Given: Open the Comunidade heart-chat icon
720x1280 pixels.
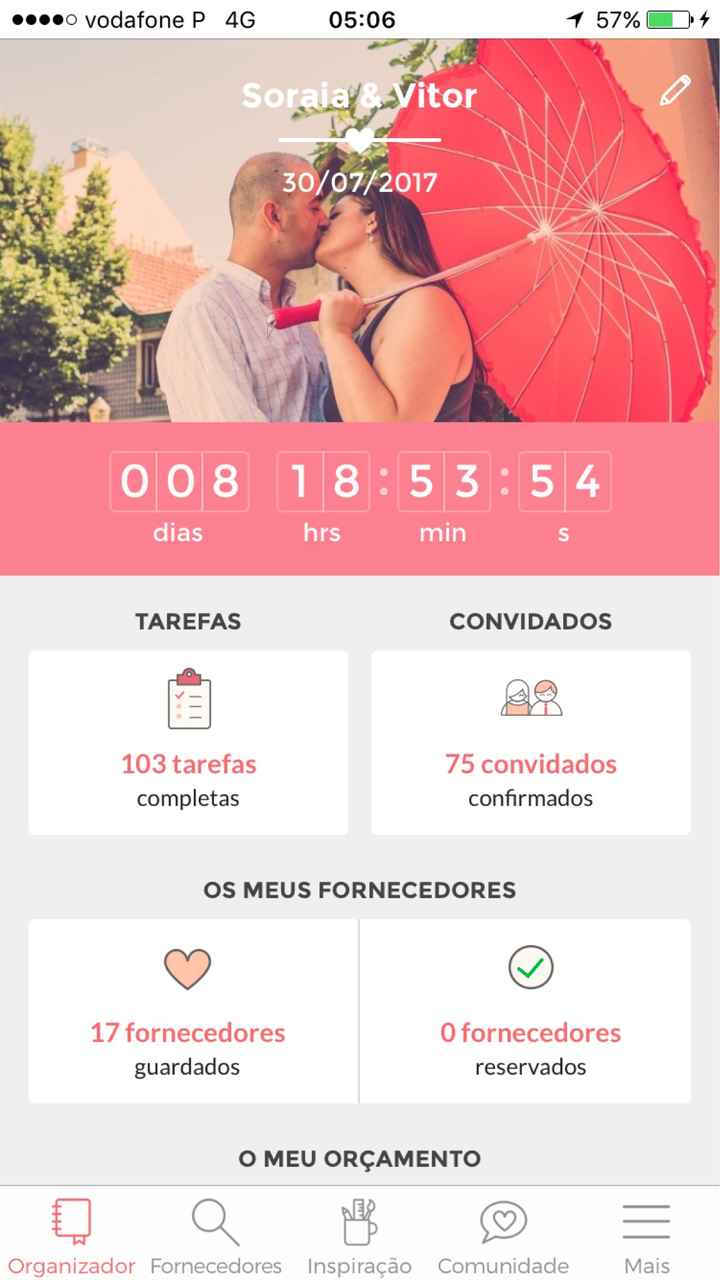Looking at the screenshot, I should [x=502, y=1230].
